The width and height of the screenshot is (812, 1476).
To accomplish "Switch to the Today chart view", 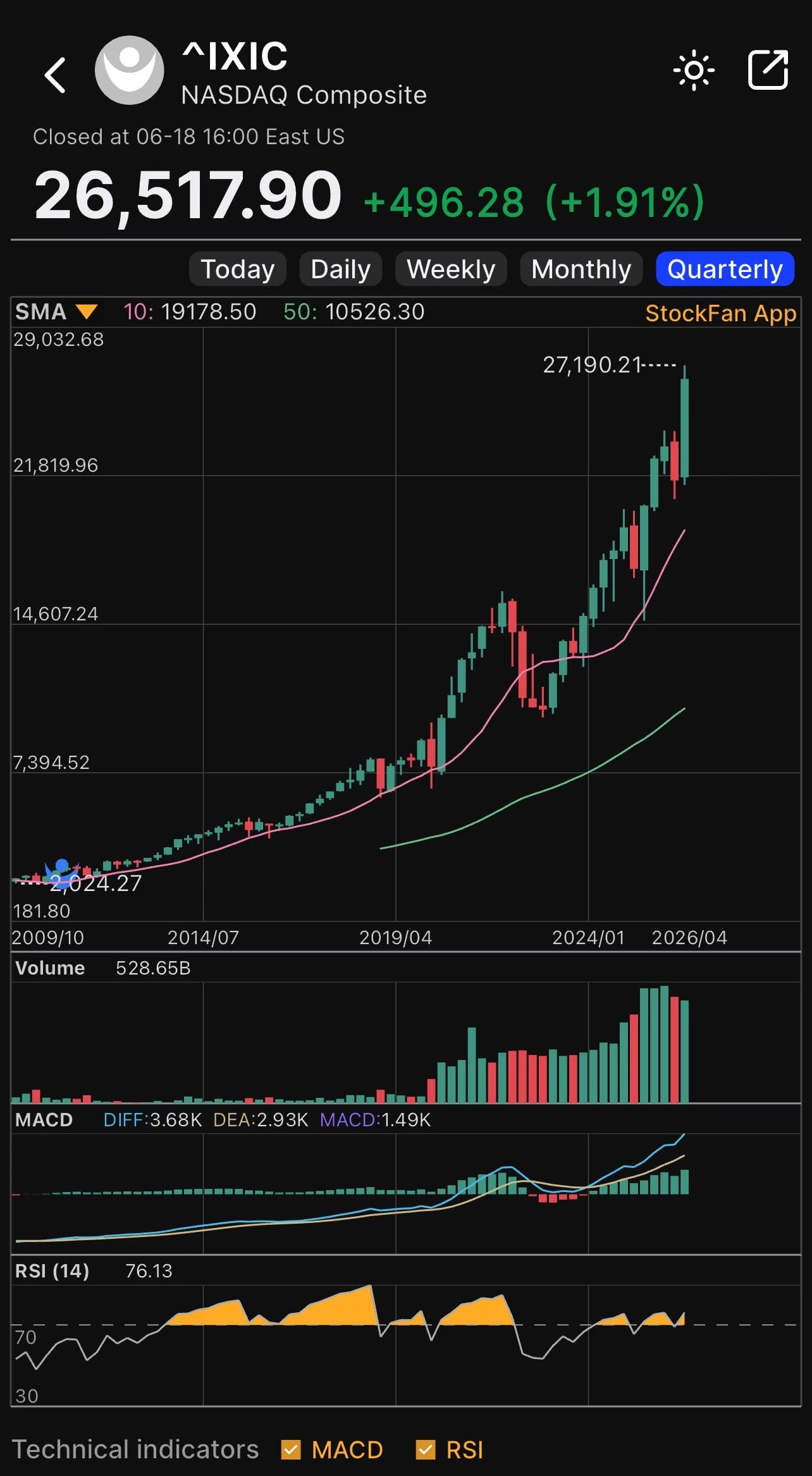I will [x=238, y=269].
